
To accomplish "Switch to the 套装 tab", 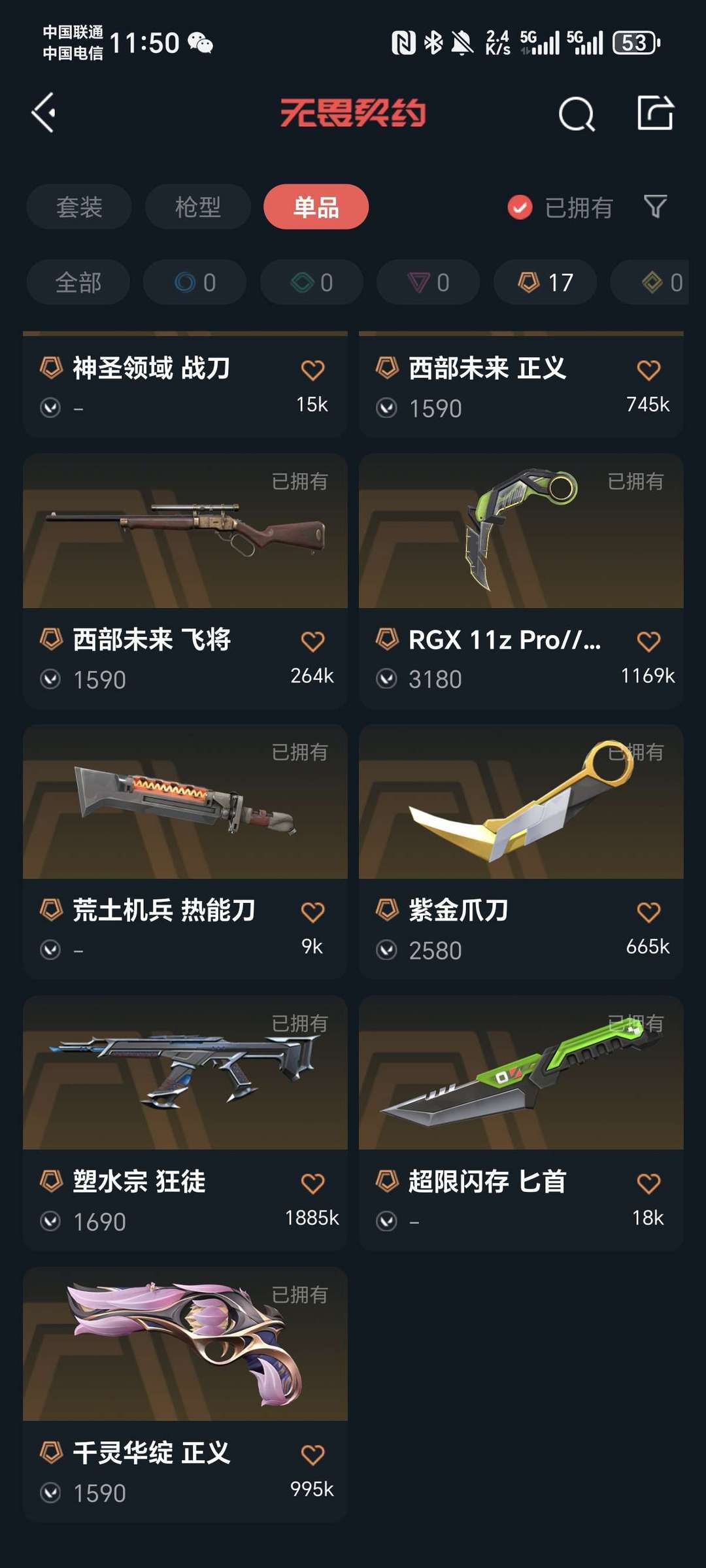I will click(x=78, y=206).
